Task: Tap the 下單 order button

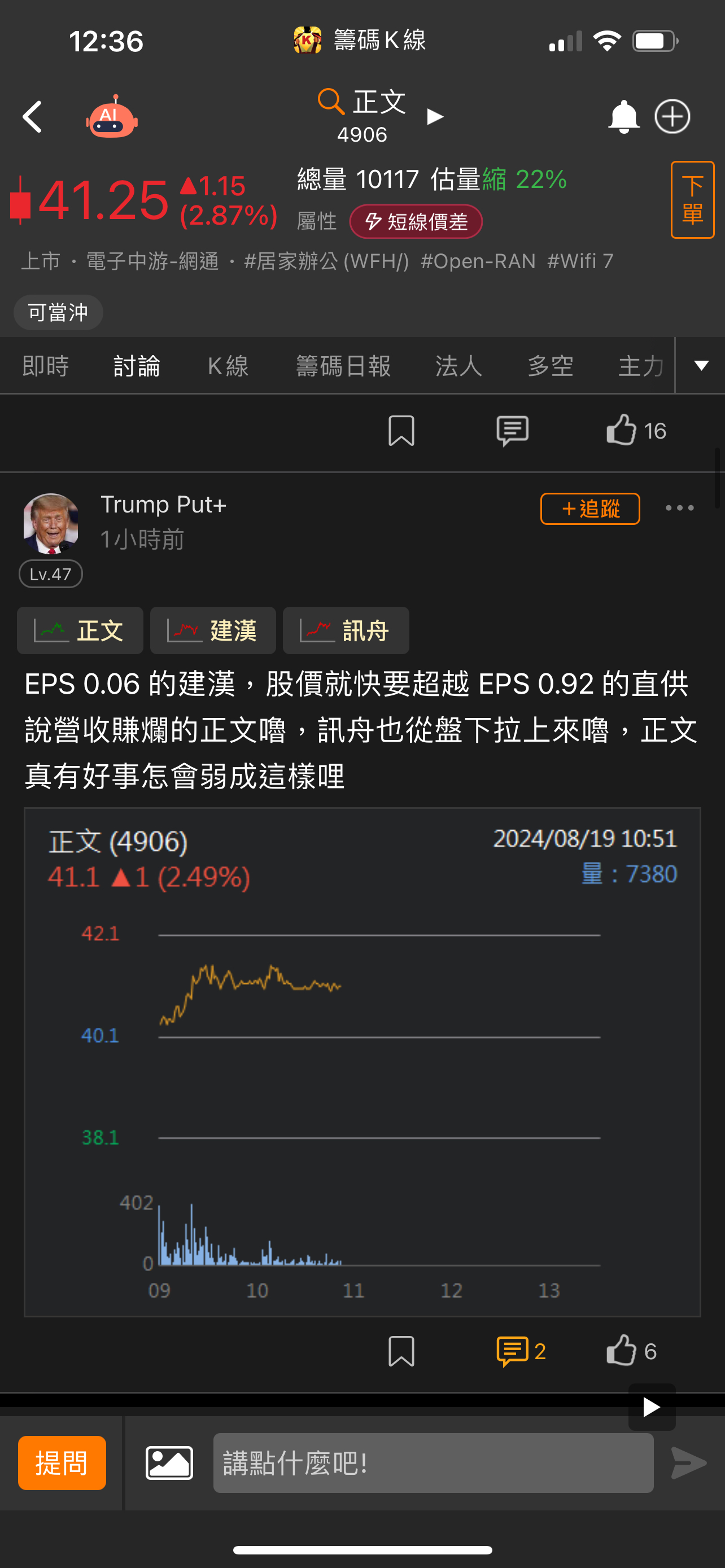Action: pyautogui.click(x=692, y=199)
